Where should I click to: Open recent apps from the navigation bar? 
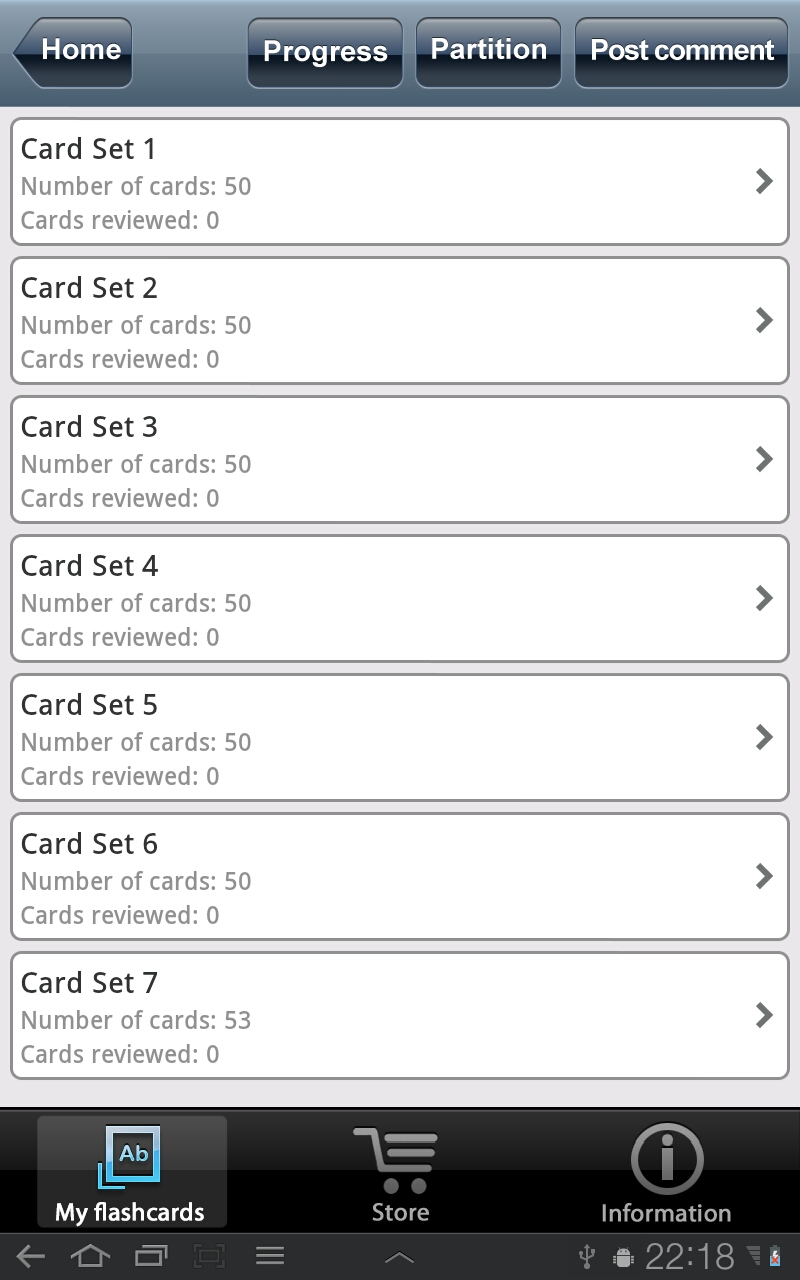[150, 1255]
